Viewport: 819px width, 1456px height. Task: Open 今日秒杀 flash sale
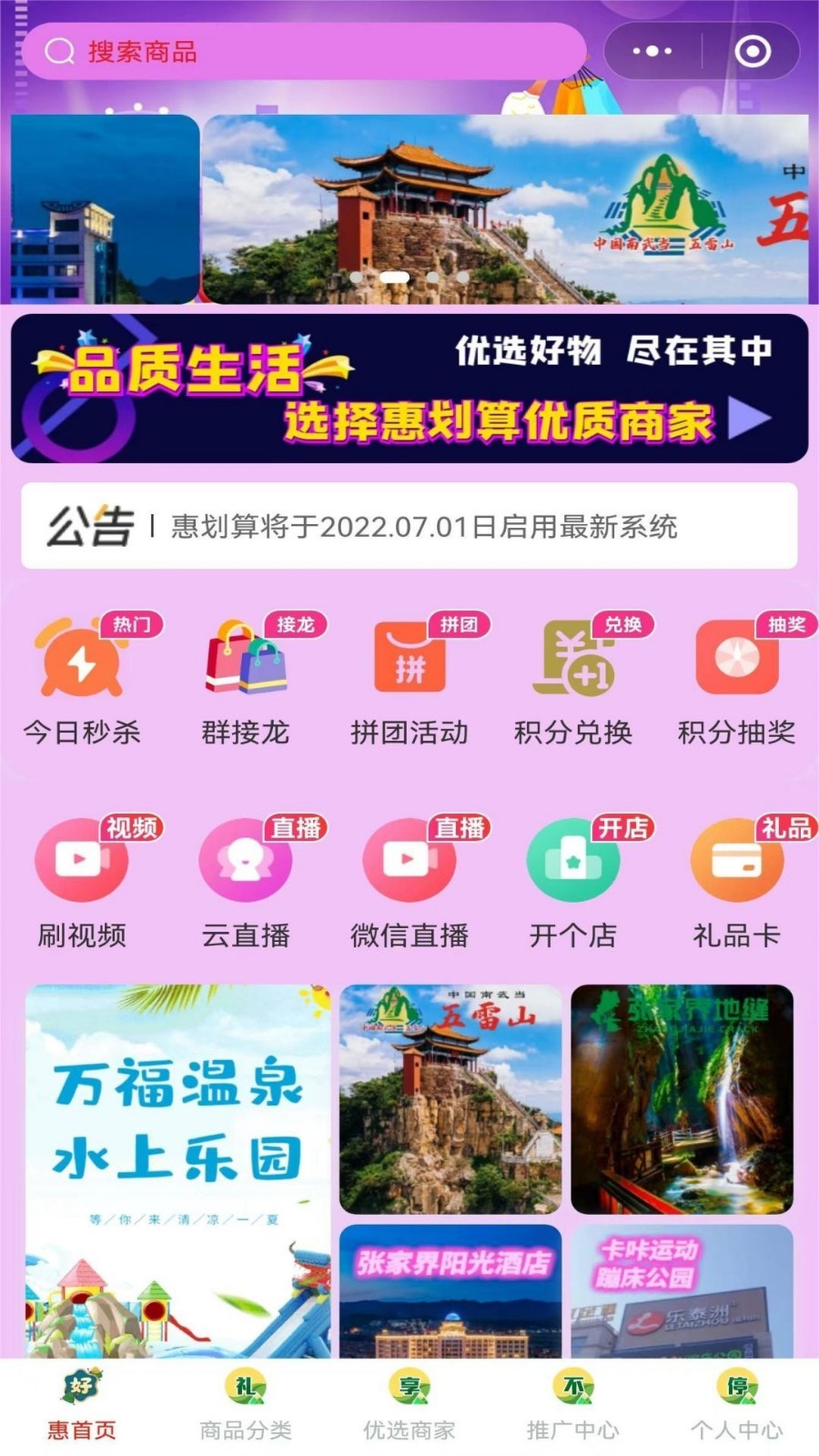pyautogui.click(x=82, y=681)
